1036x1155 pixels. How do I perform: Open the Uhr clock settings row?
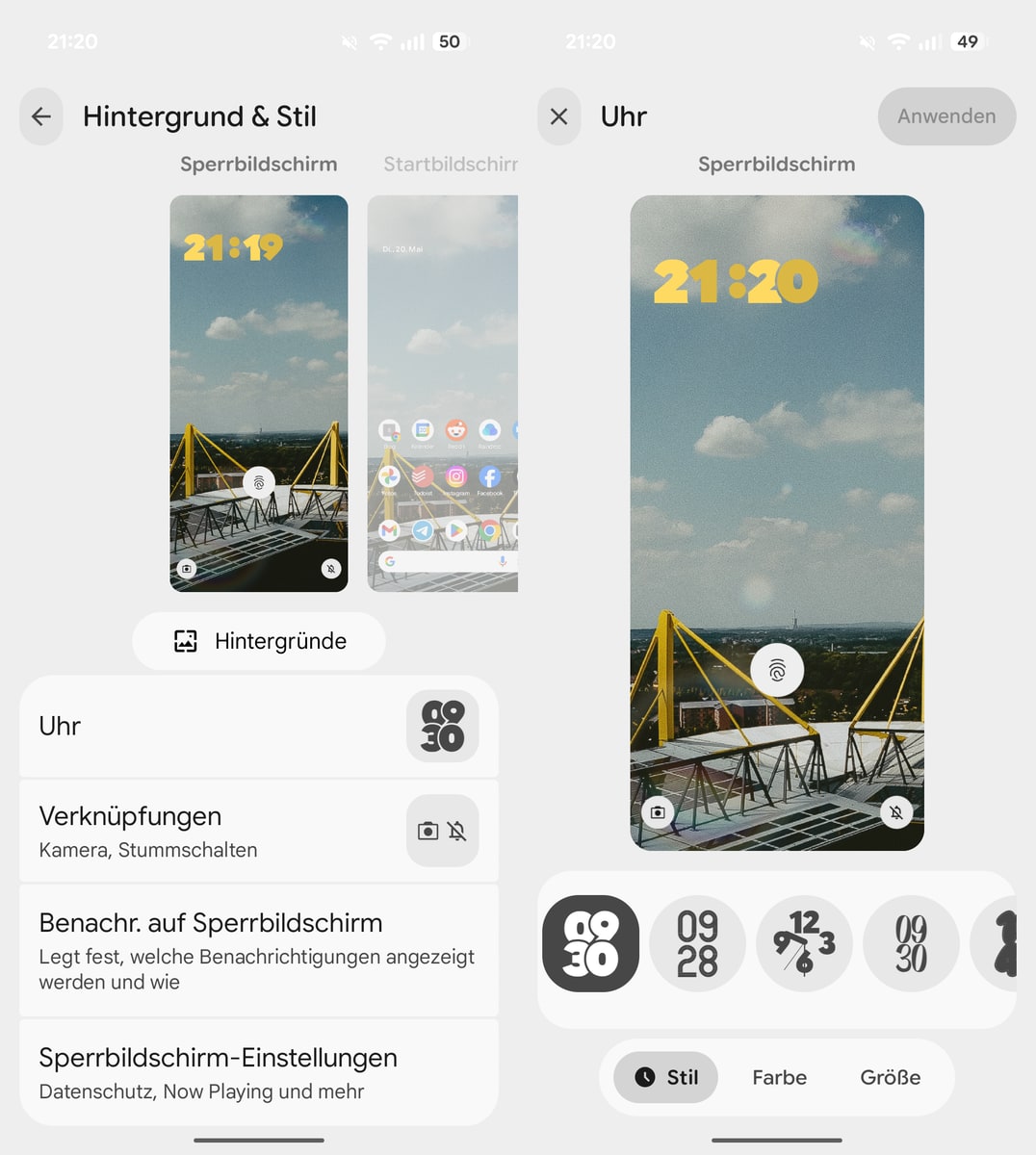tap(258, 726)
